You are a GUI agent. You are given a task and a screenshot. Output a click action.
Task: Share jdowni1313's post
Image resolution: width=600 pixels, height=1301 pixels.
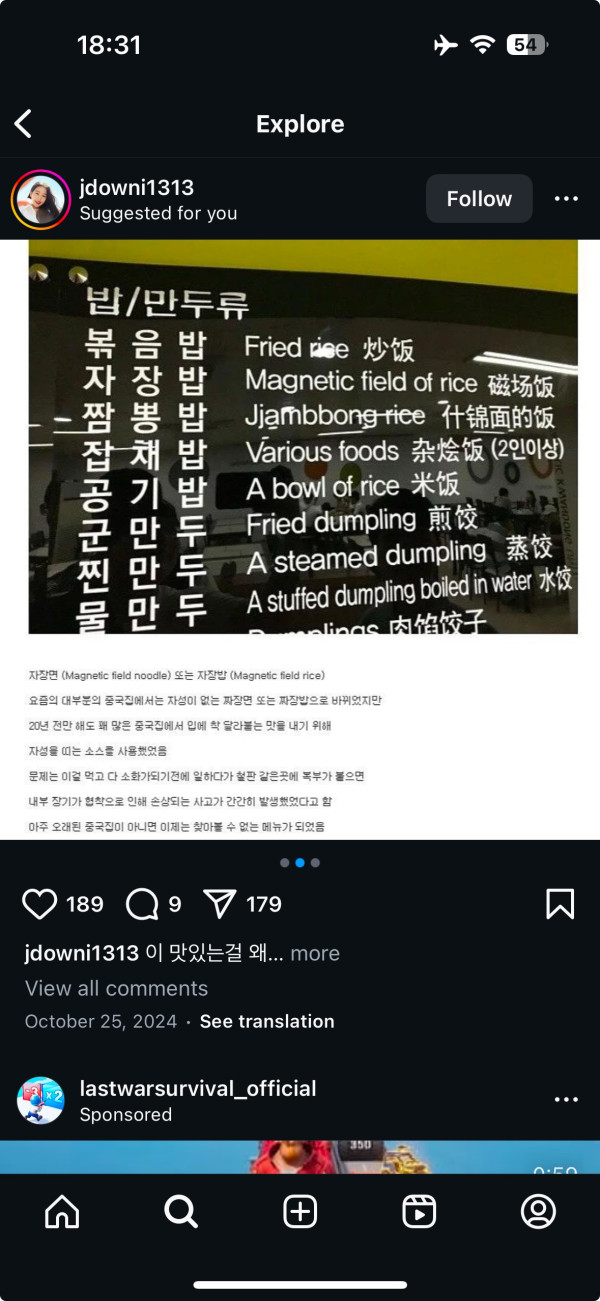coord(219,904)
